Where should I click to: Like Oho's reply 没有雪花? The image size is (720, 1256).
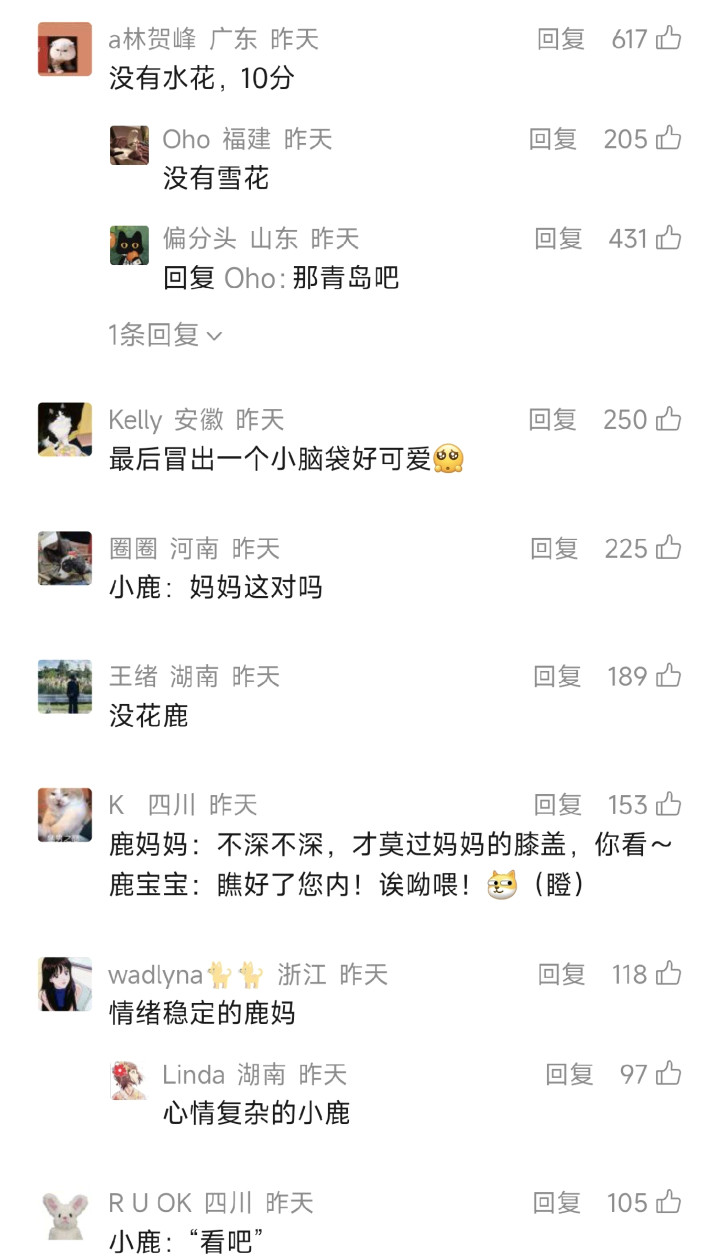668,139
